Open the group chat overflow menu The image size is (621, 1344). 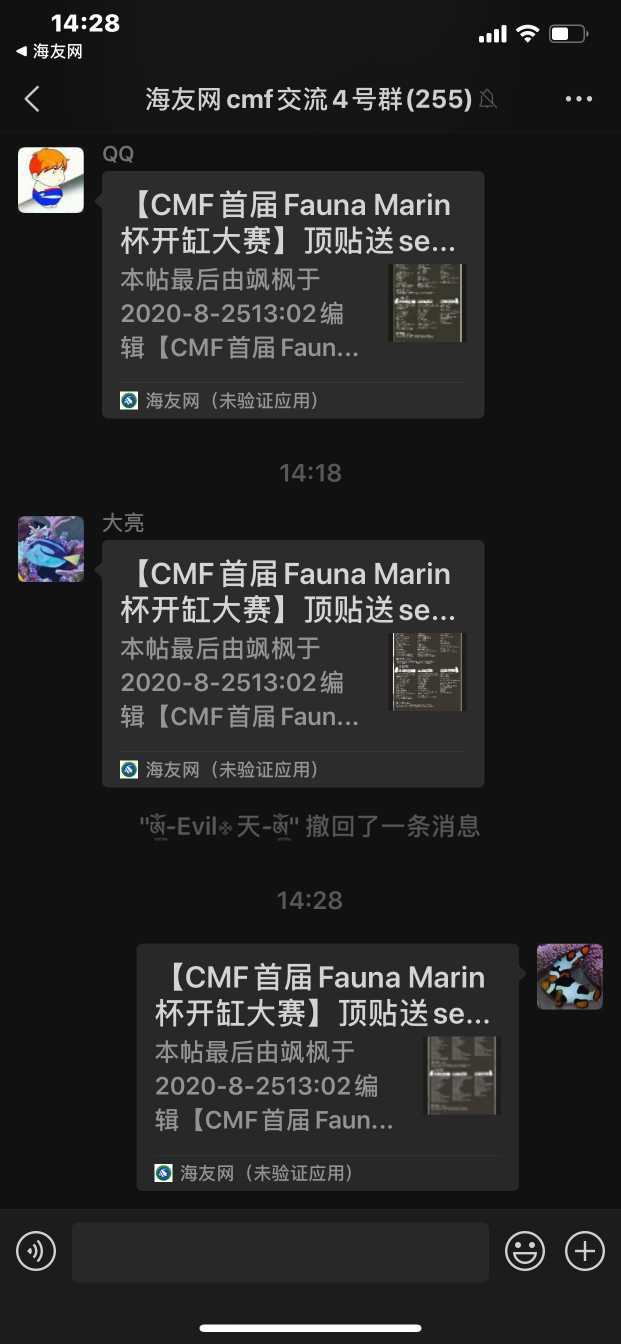click(x=579, y=98)
